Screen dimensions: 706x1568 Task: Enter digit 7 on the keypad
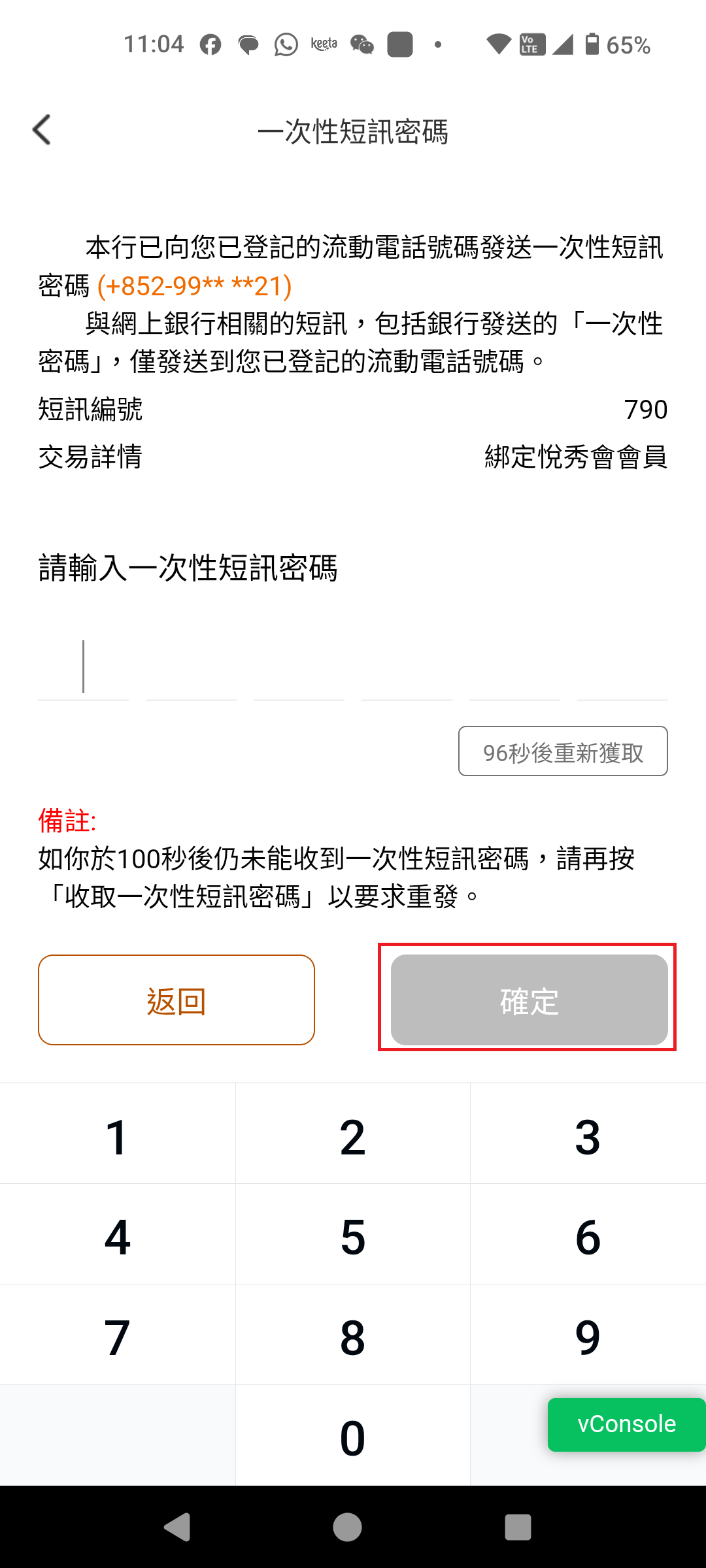[118, 1335]
